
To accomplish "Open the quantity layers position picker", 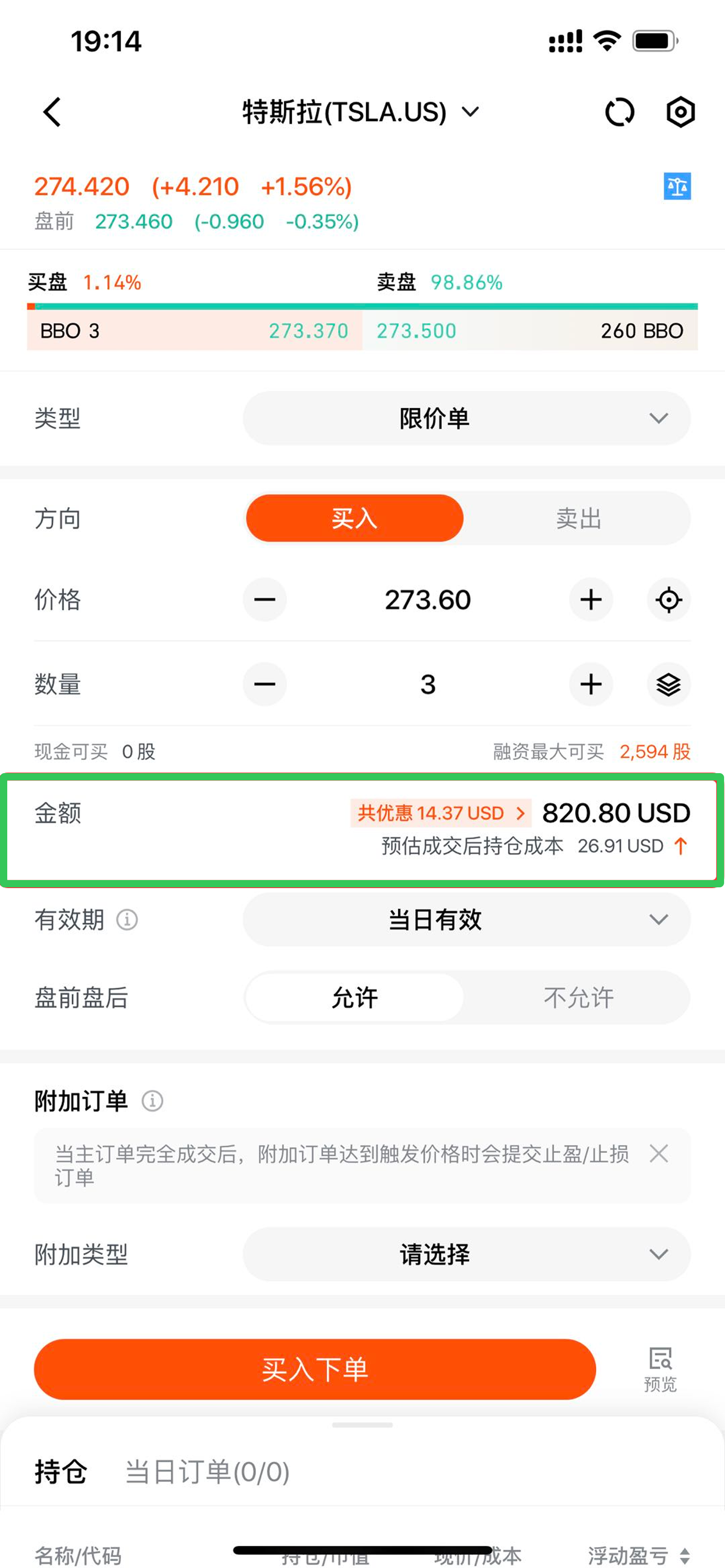I will tap(668, 684).
